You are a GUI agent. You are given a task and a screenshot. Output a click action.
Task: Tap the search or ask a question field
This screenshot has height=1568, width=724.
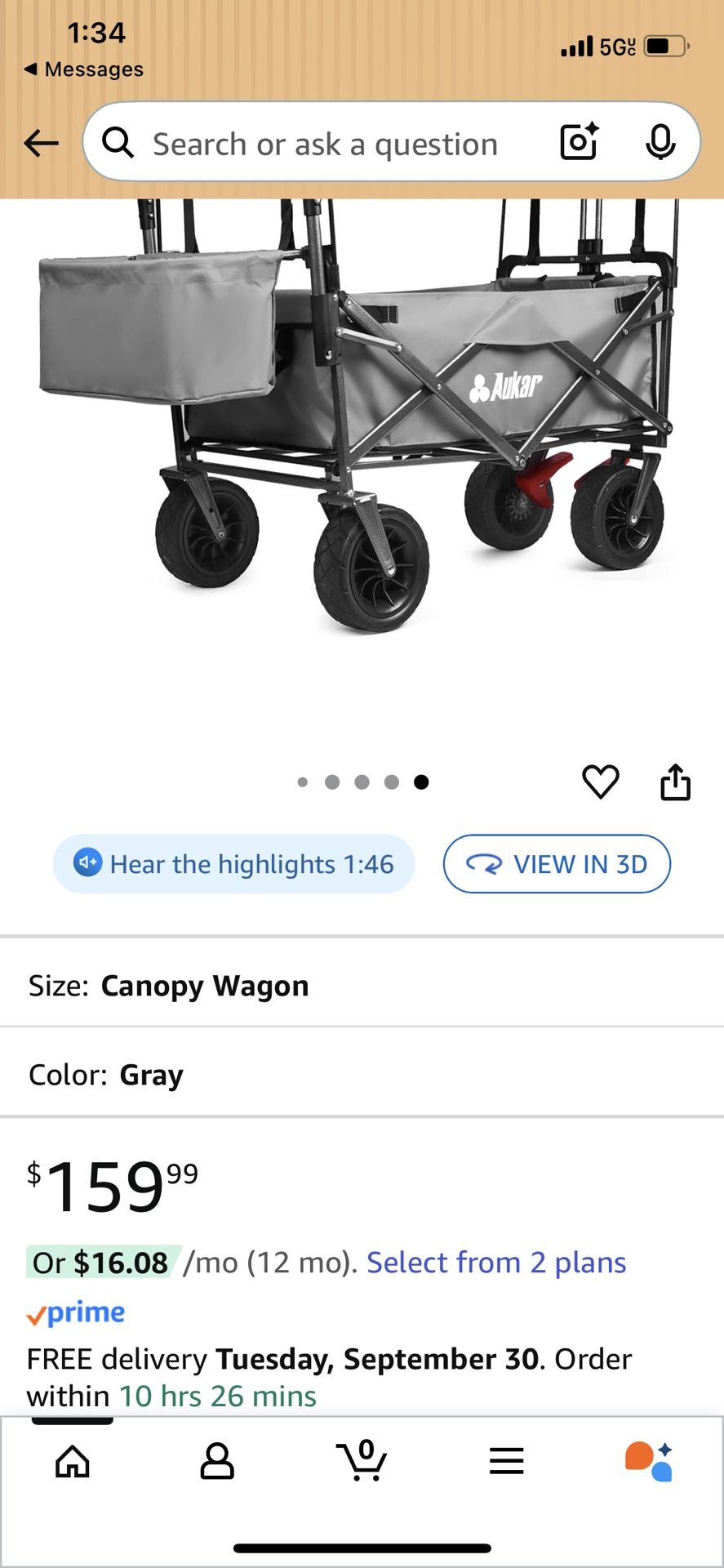click(325, 145)
